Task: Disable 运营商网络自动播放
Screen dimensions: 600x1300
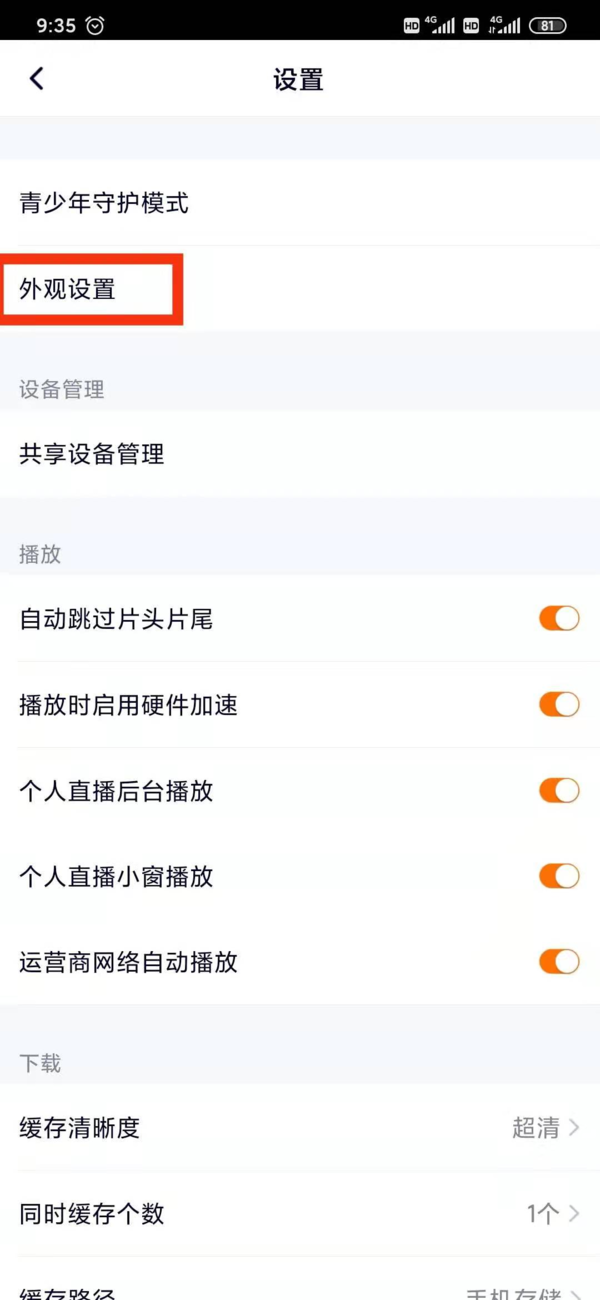Action: click(559, 962)
